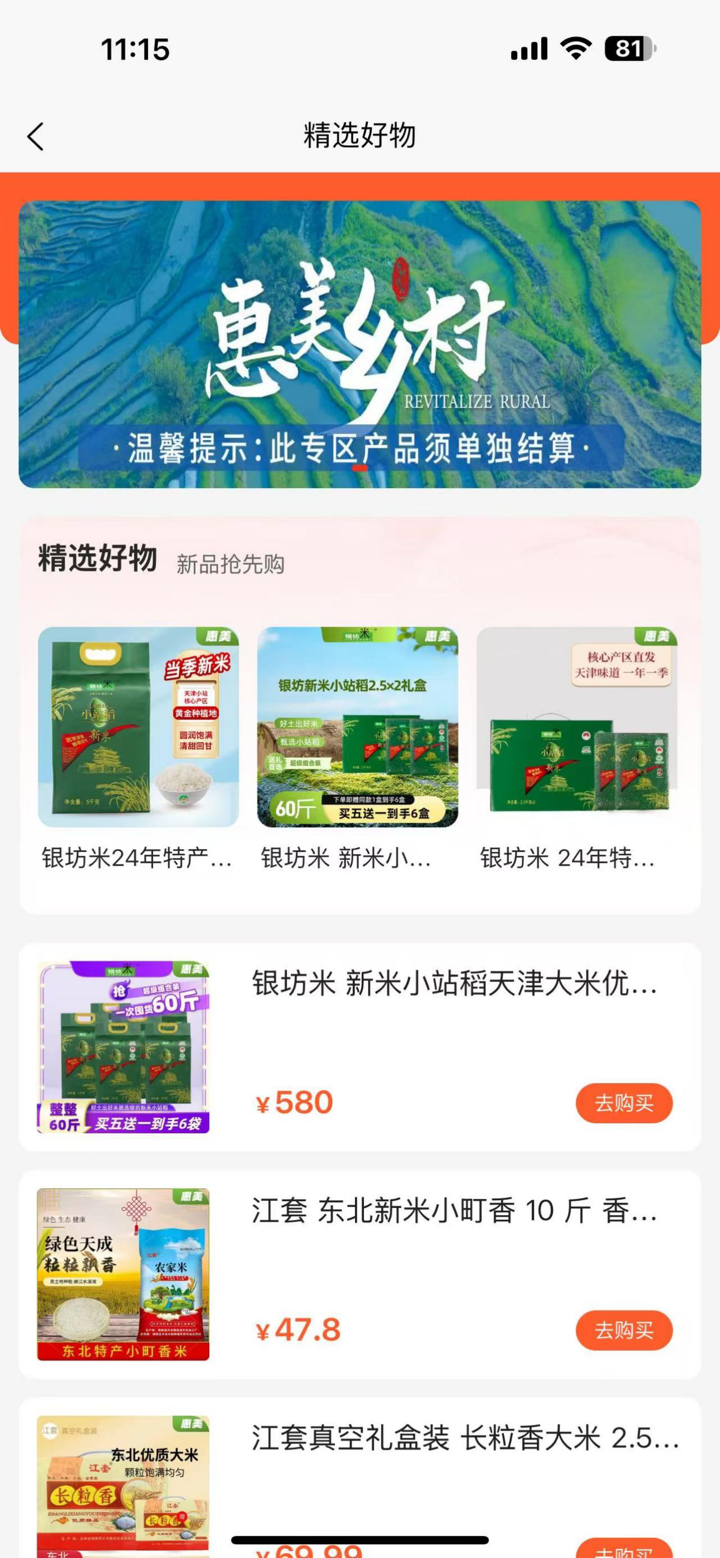Select the 银坊米24年特产 product thumbnail
This screenshot has width=720, height=1558.
pos(137,727)
